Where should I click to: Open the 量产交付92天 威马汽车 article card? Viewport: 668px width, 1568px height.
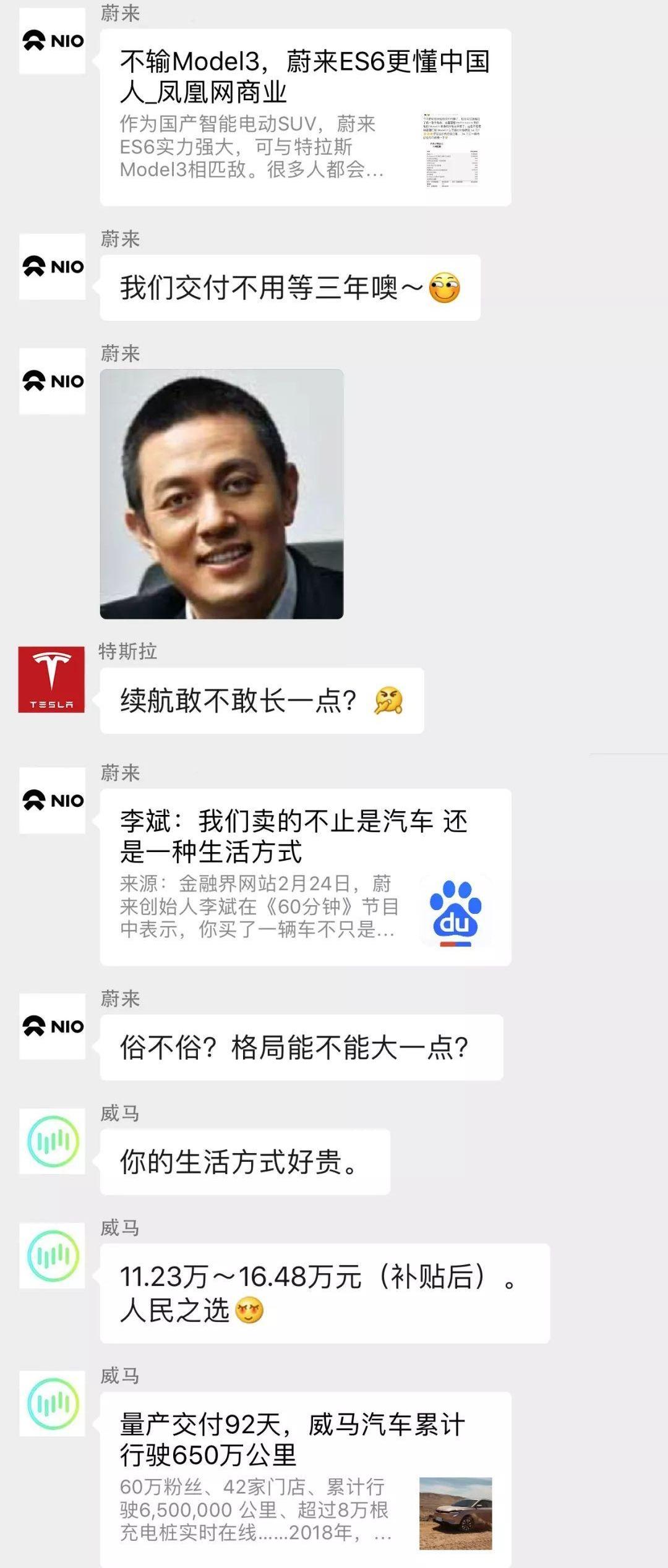305,1478
